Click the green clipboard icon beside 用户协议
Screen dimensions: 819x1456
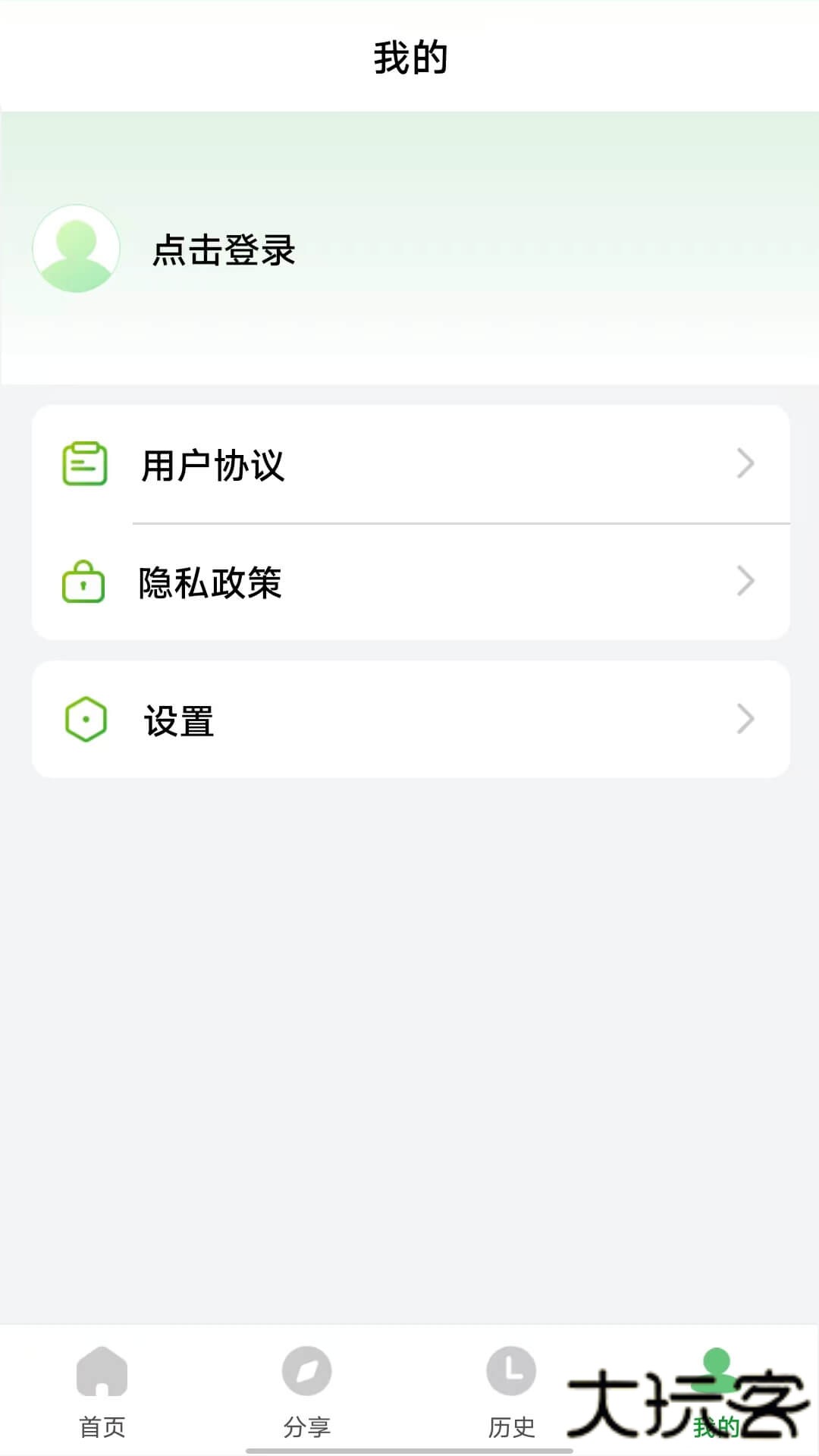coord(84,465)
